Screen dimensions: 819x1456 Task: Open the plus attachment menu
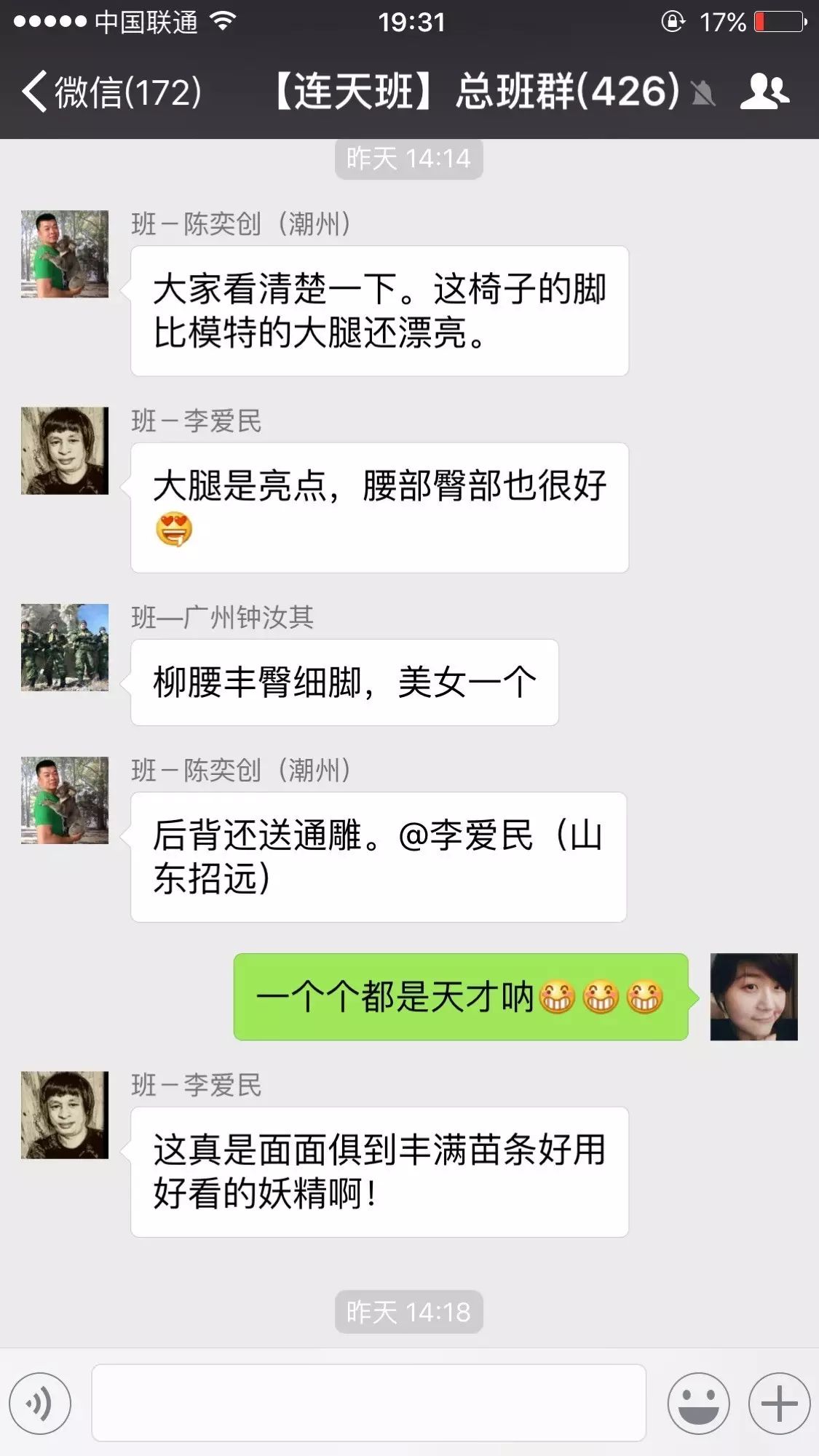pyautogui.click(x=779, y=1403)
